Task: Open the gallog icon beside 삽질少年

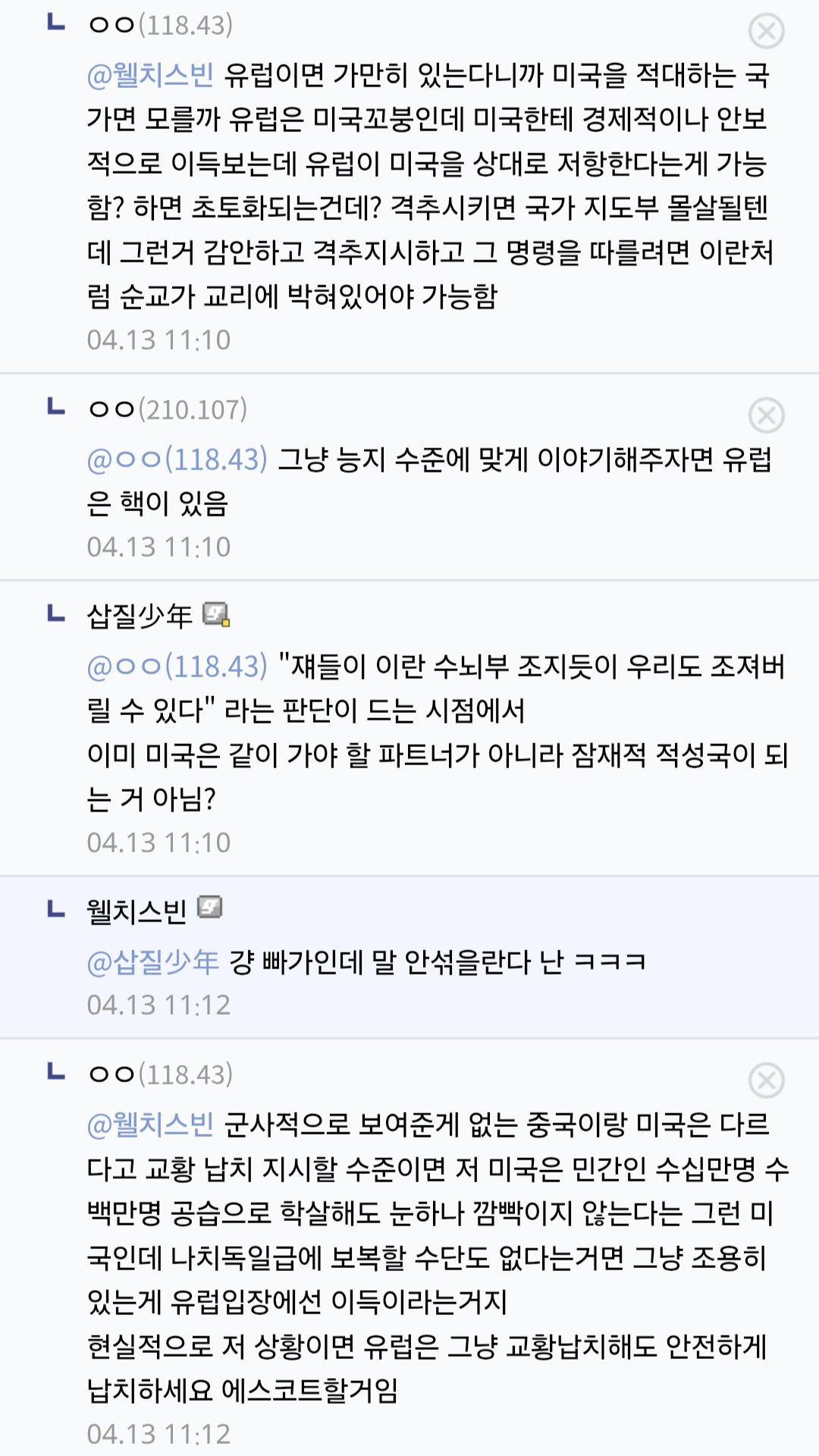Action: click(216, 614)
